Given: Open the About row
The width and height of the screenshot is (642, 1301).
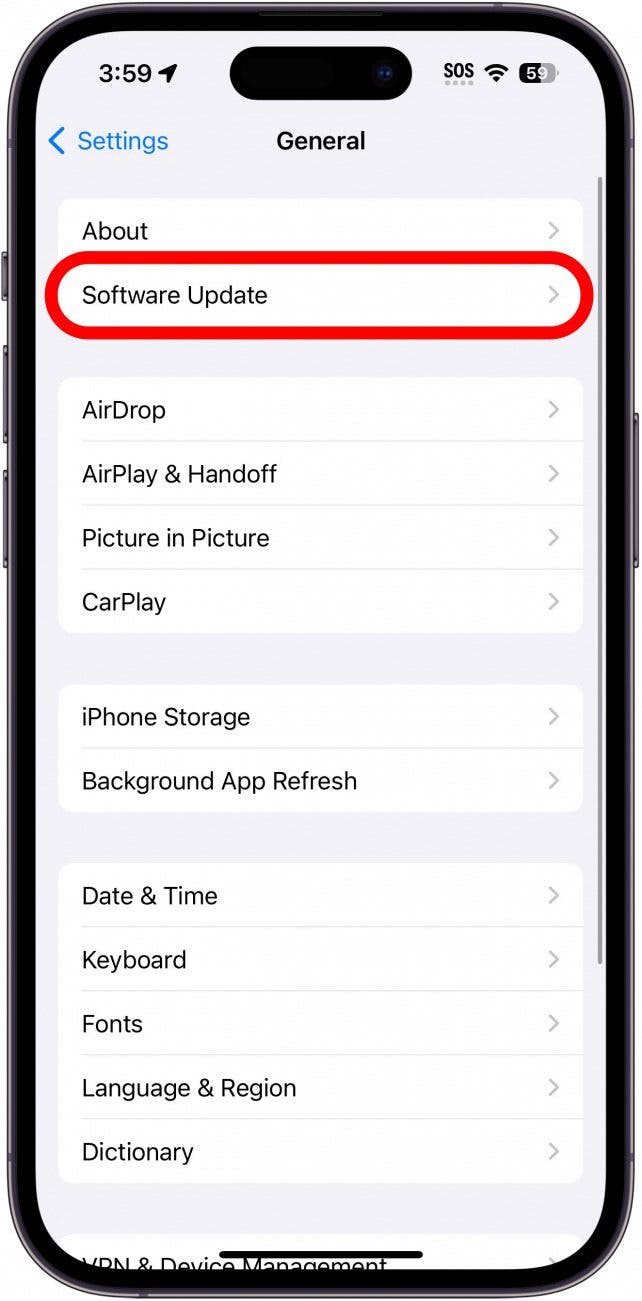Looking at the screenshot, I should [x=320, y=231].
